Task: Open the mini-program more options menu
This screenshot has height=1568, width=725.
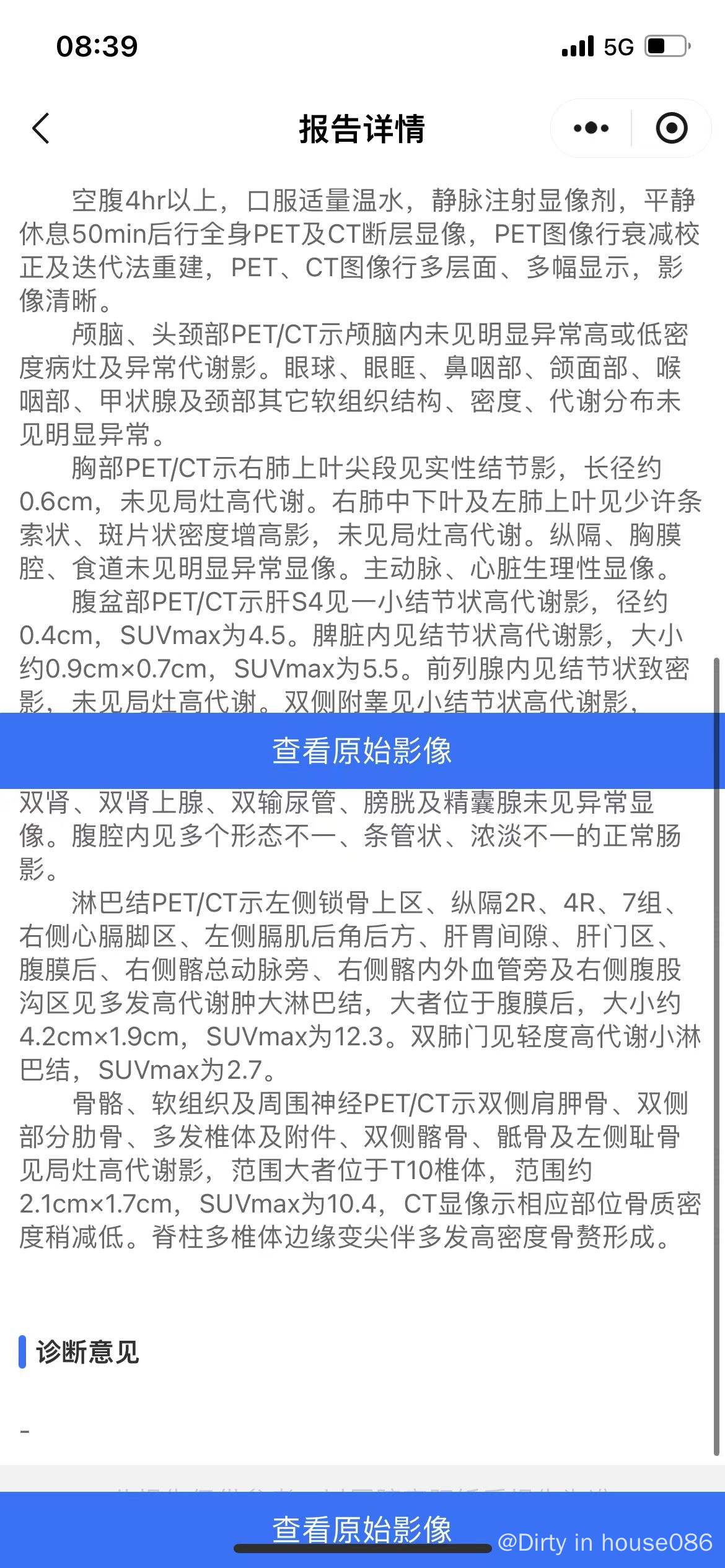Action: (591, 128)
